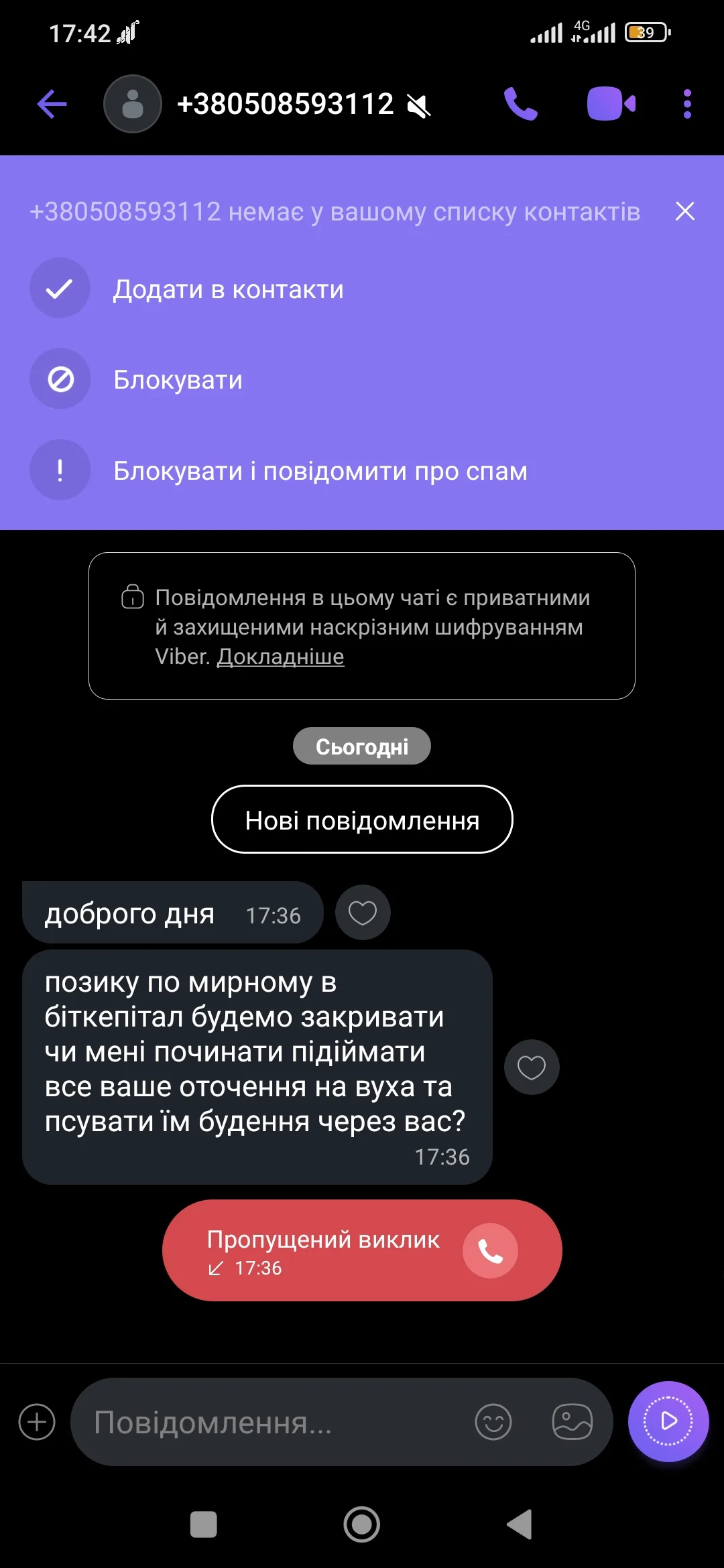Go back using the purple arrow
The image size is (724, 1568).
[x=52, y=104]
